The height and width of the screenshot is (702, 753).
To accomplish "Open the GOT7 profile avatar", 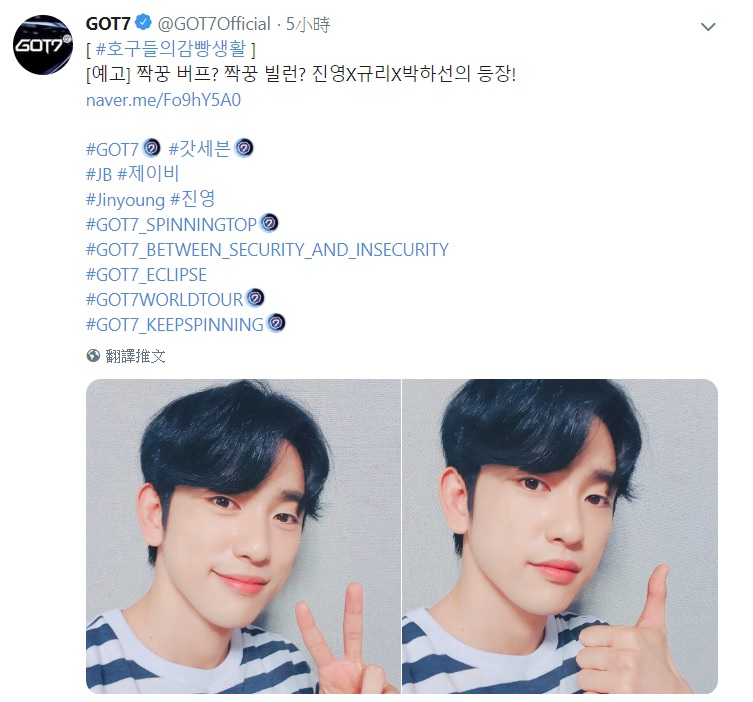I will (x=43, y=43).
